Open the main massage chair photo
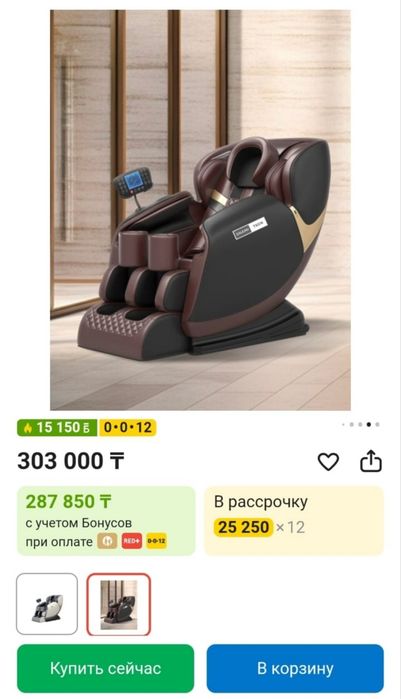This screenshot has height=699, width=401. (200, 210)
